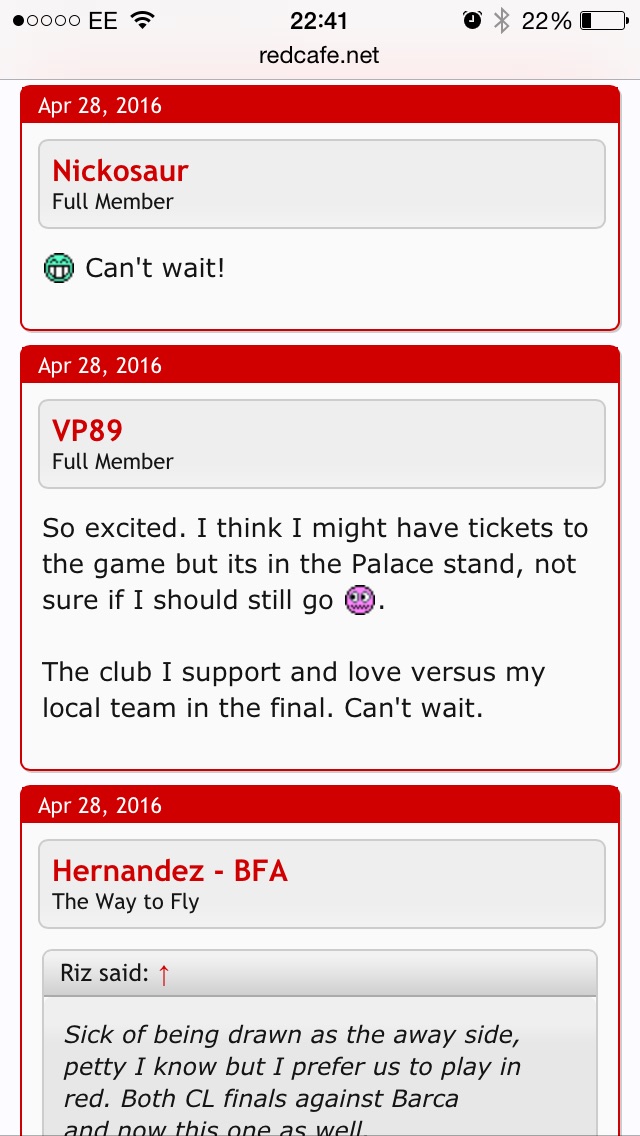
Task: Tap the redcafe.net address bar
Action: pyautogui.click(x=320, y=56)
